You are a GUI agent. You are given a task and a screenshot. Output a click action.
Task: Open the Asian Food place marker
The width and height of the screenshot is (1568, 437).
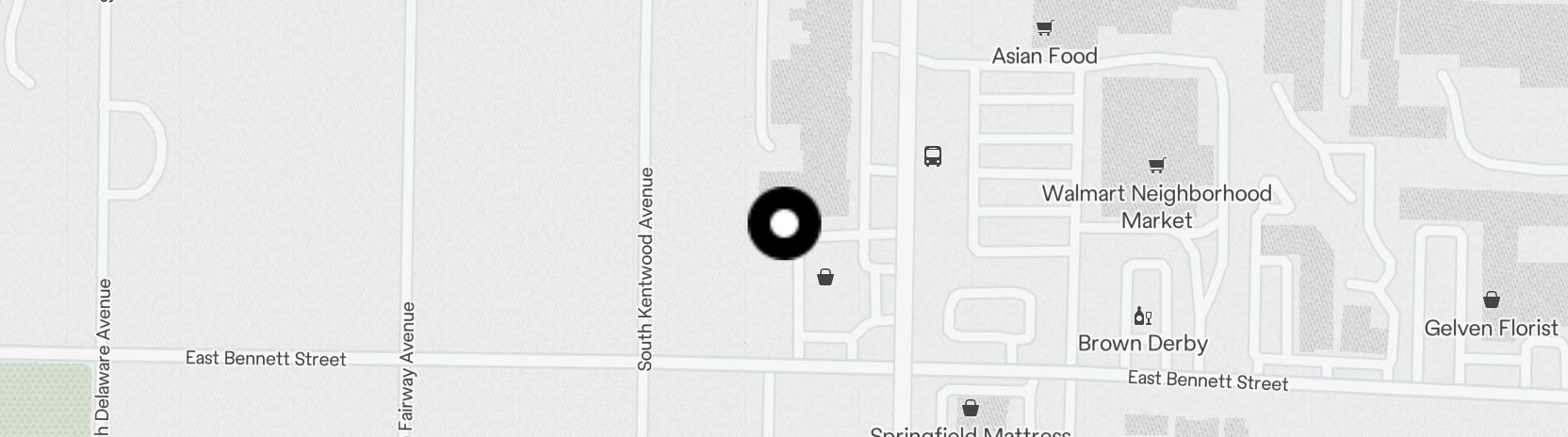tap(1044, 28)
